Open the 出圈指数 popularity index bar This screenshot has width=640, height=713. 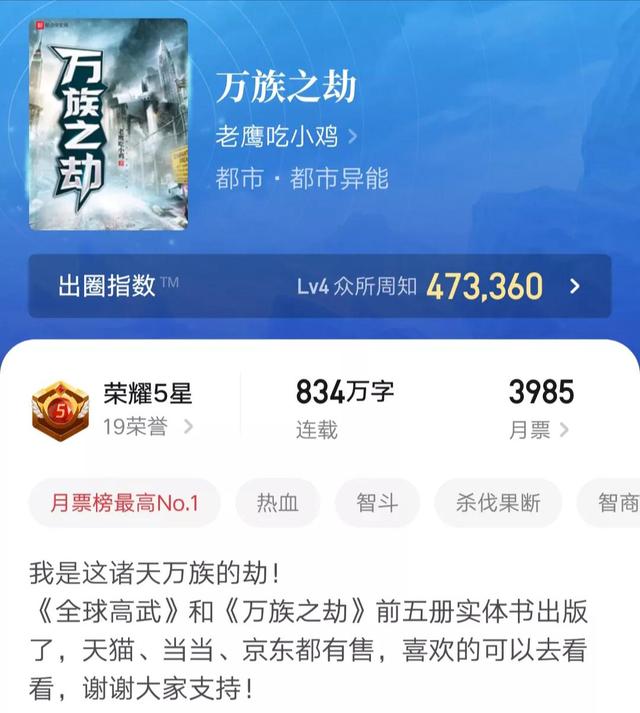click(x=320, y=286)
